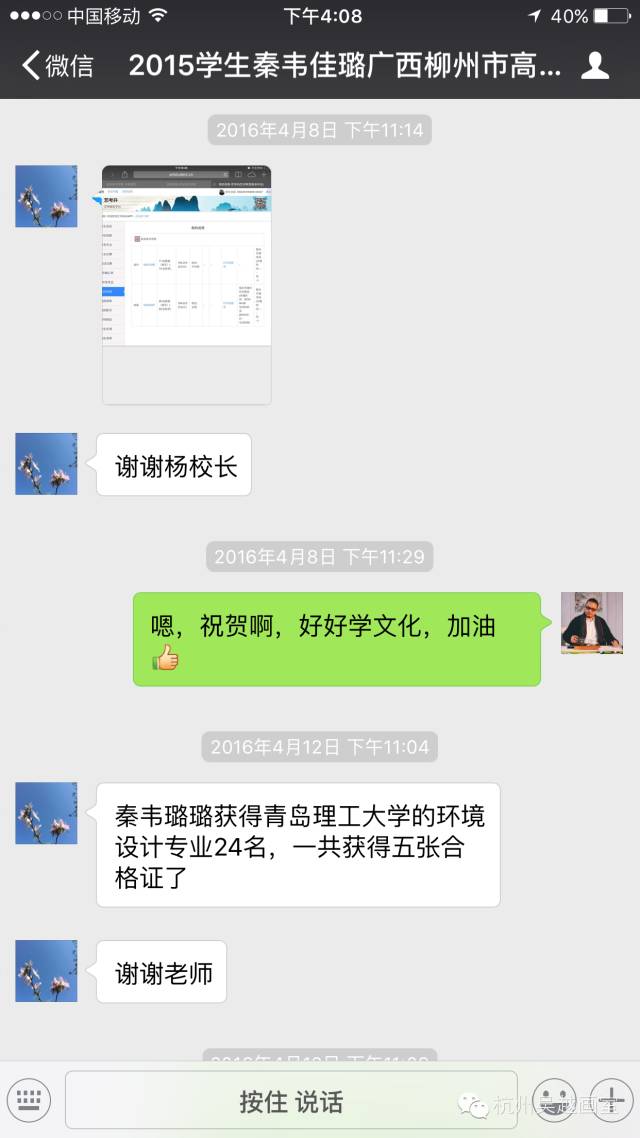Switch to the keyboard input mode
640x1138 pixels.
pyautogui.click(x=31, y=1101)
